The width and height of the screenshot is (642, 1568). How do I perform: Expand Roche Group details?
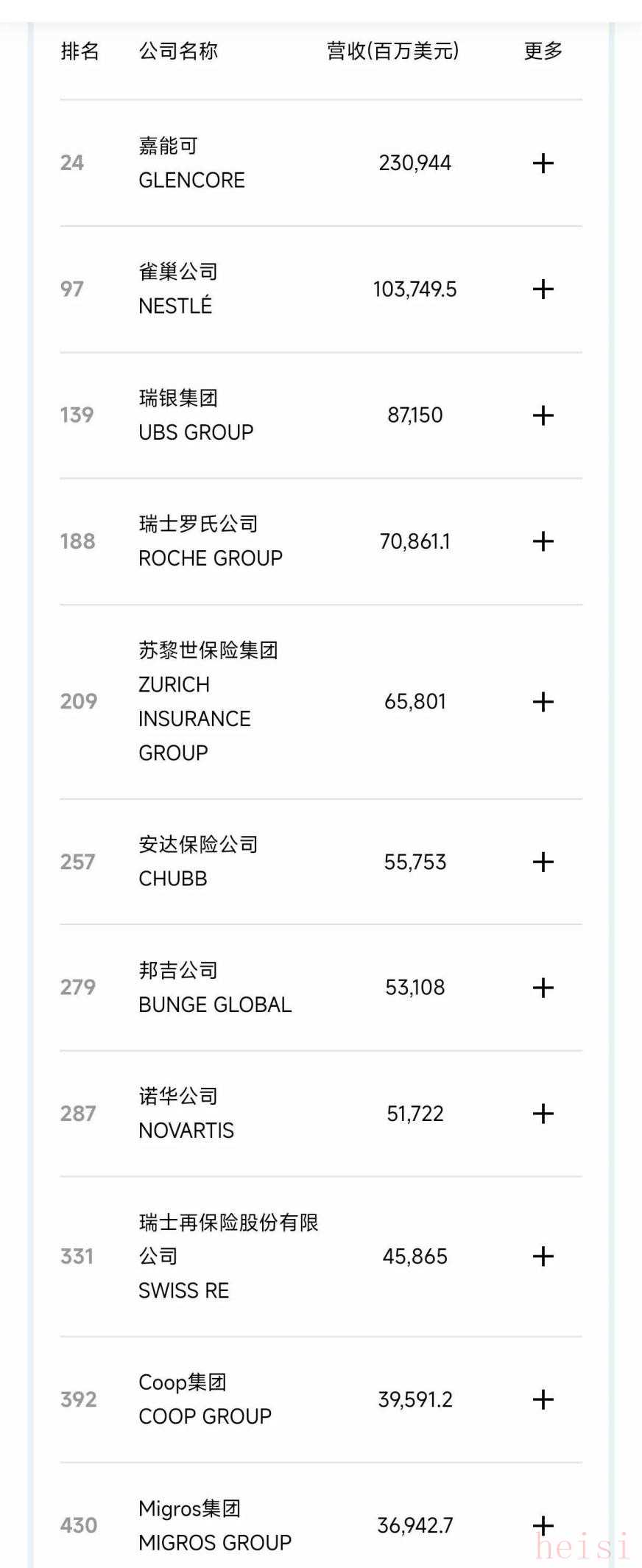[543, 541]
